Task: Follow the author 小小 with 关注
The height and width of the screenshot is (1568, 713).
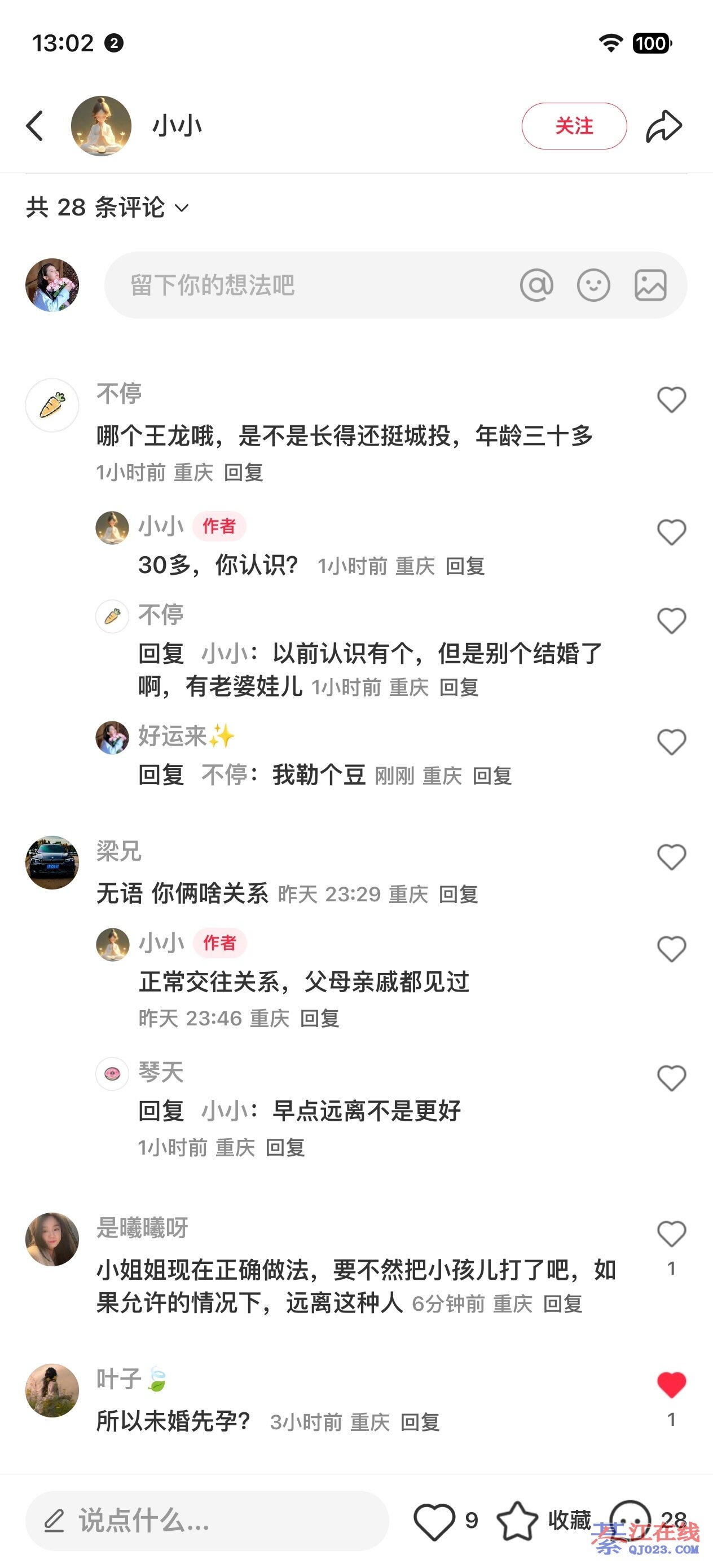Action: (x=574, y=126)
